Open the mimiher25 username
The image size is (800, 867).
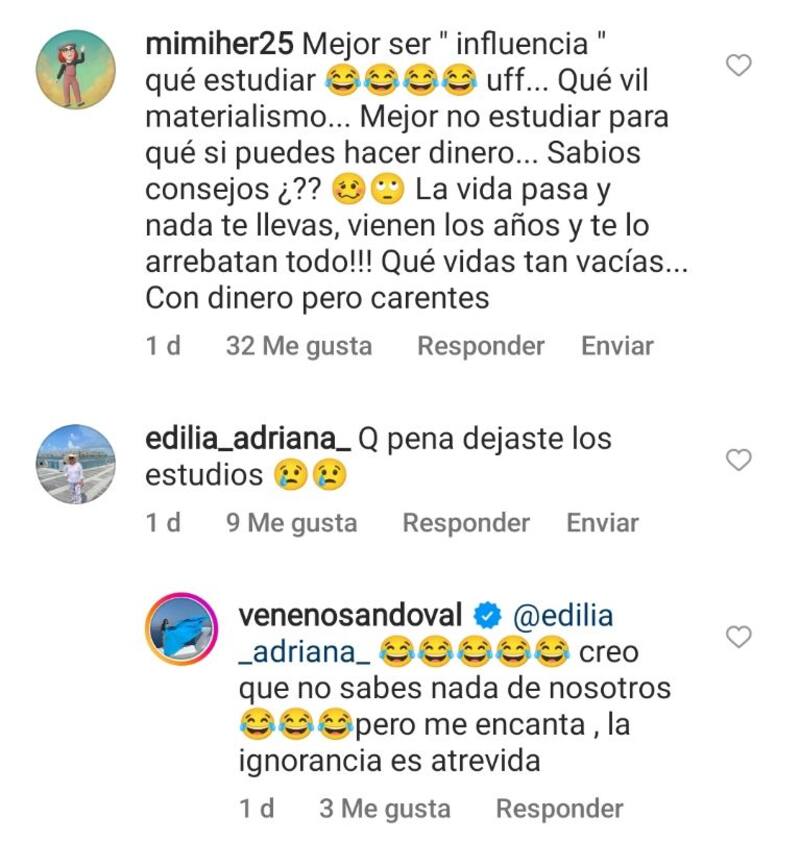point(219,44)
